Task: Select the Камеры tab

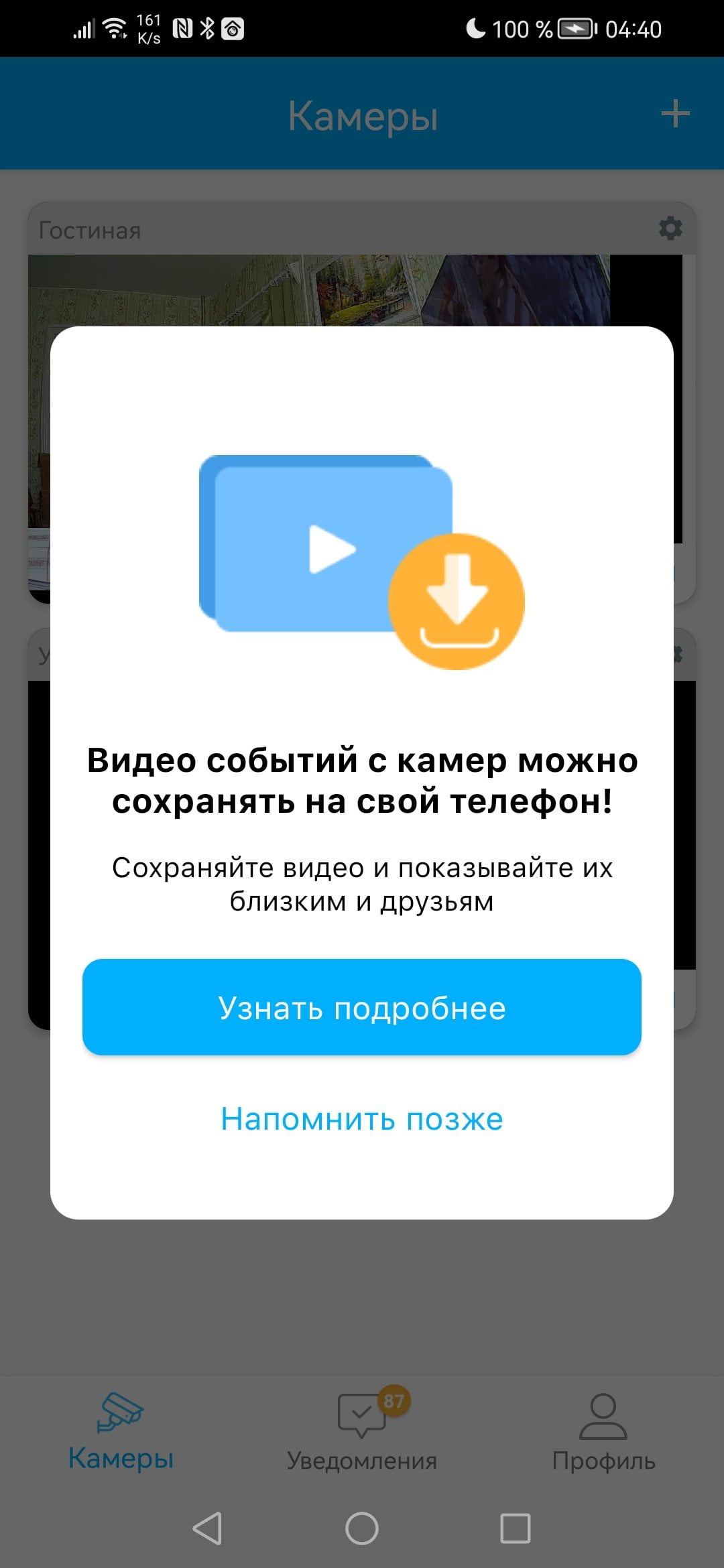Action: click(121, 1431)
